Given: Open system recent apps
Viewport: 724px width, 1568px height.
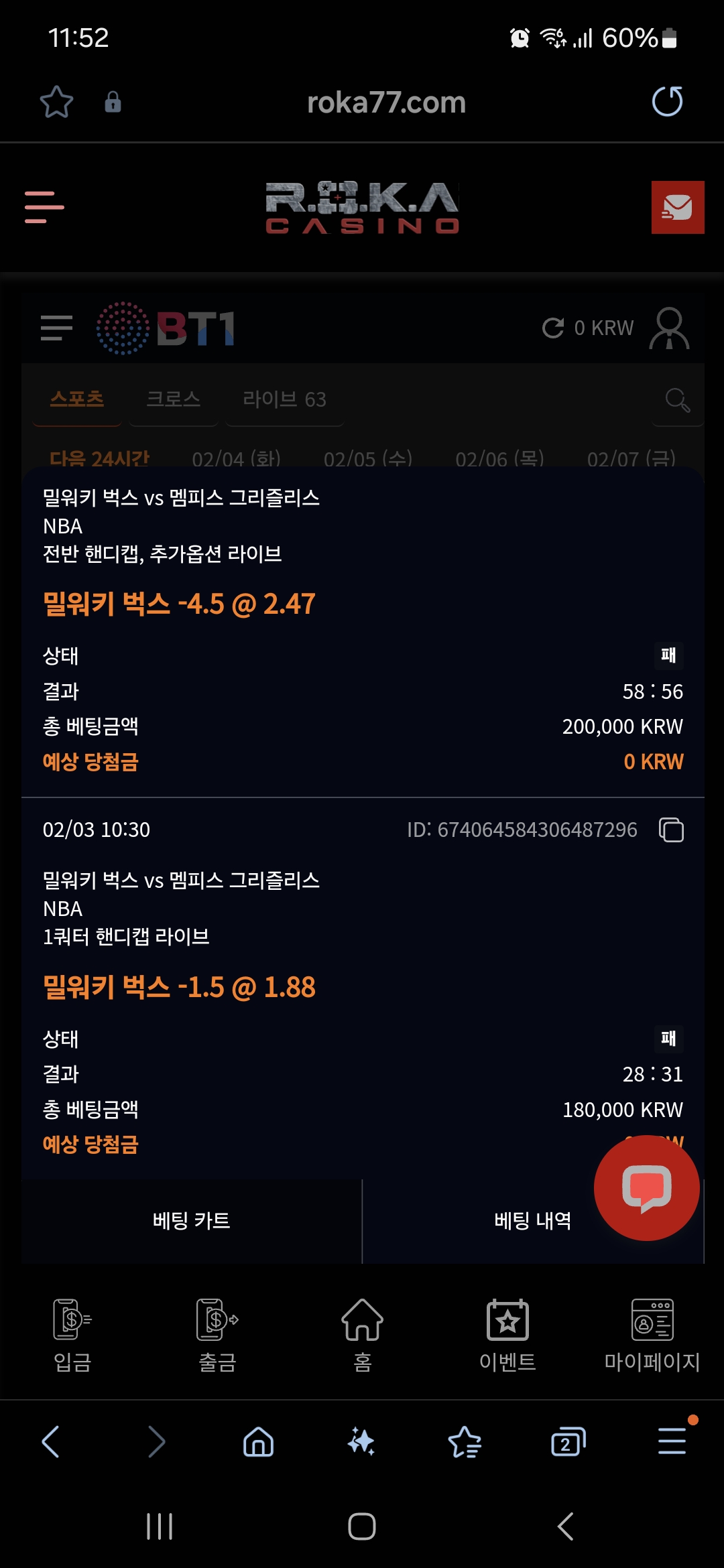Looking at the screenshot, I should coord(160,1527).
